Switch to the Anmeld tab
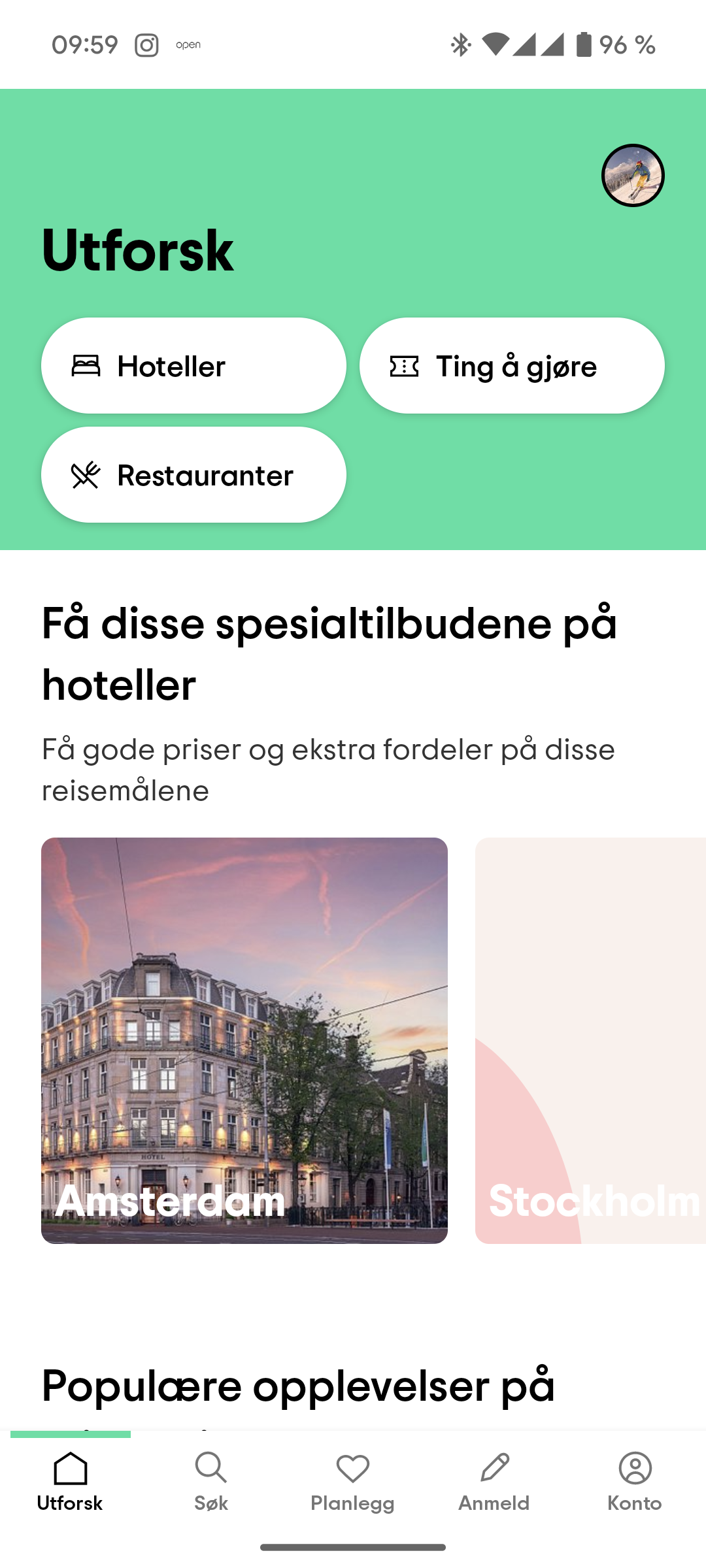706x1568 pixels. pyautogui.click(x=494, y=1482)
